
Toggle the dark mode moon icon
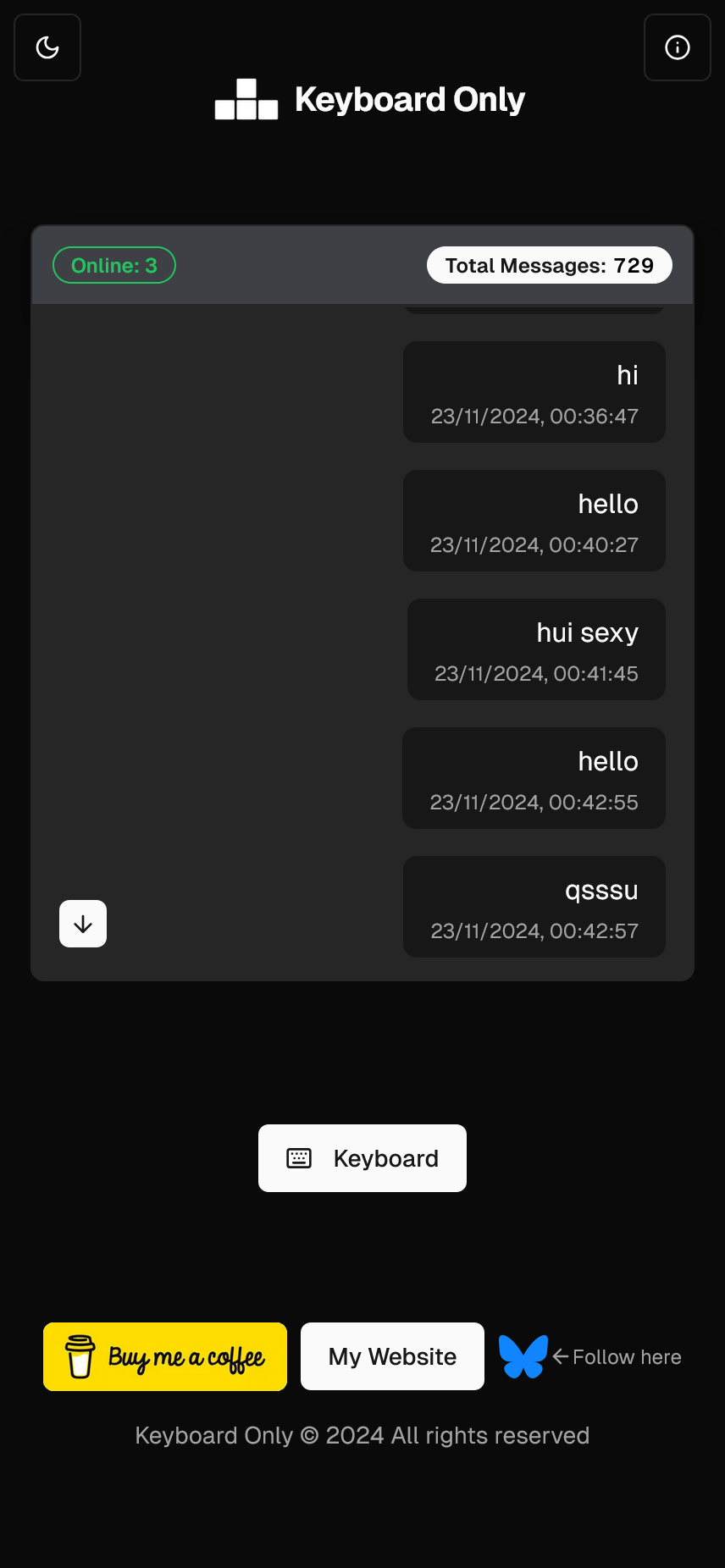coord(47,47)
